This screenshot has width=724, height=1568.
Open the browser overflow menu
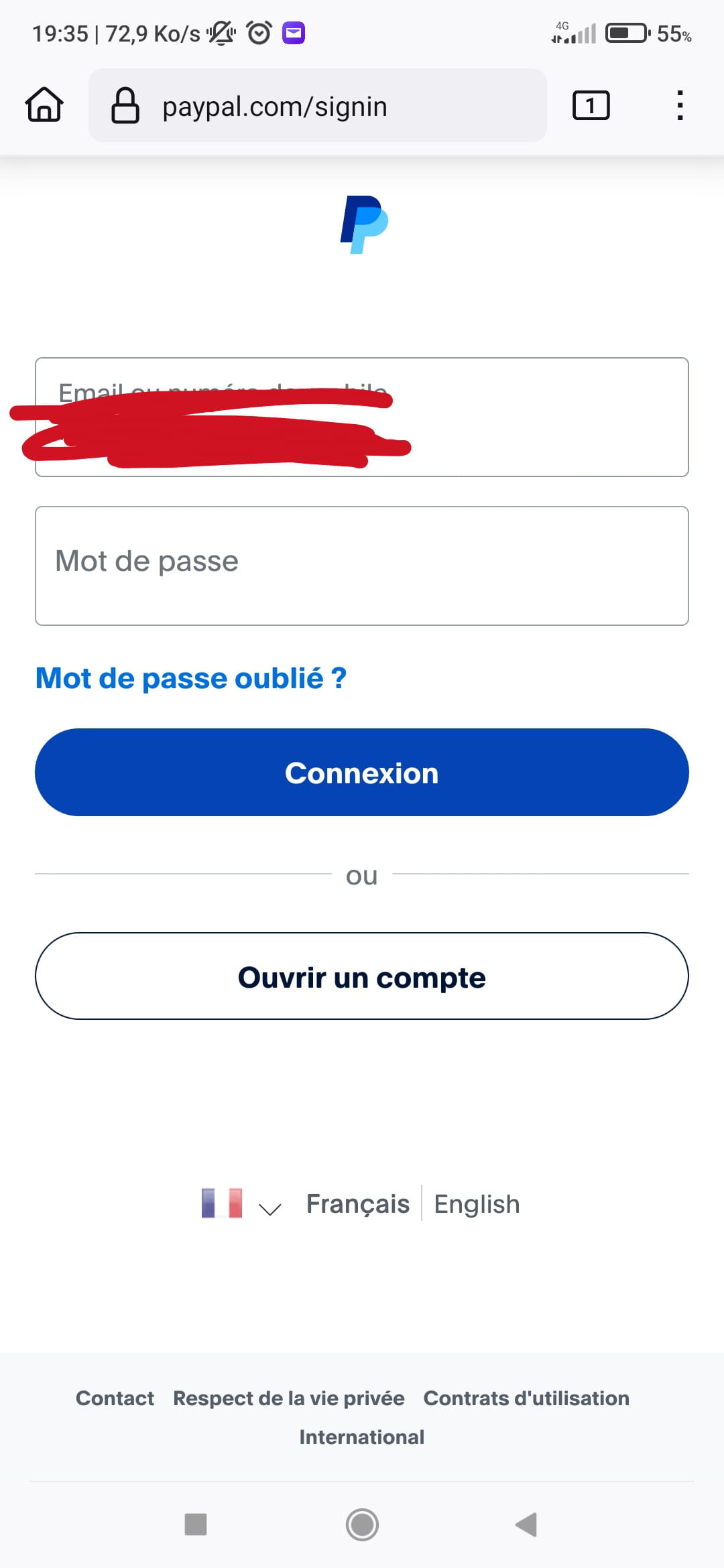[680, 105]
